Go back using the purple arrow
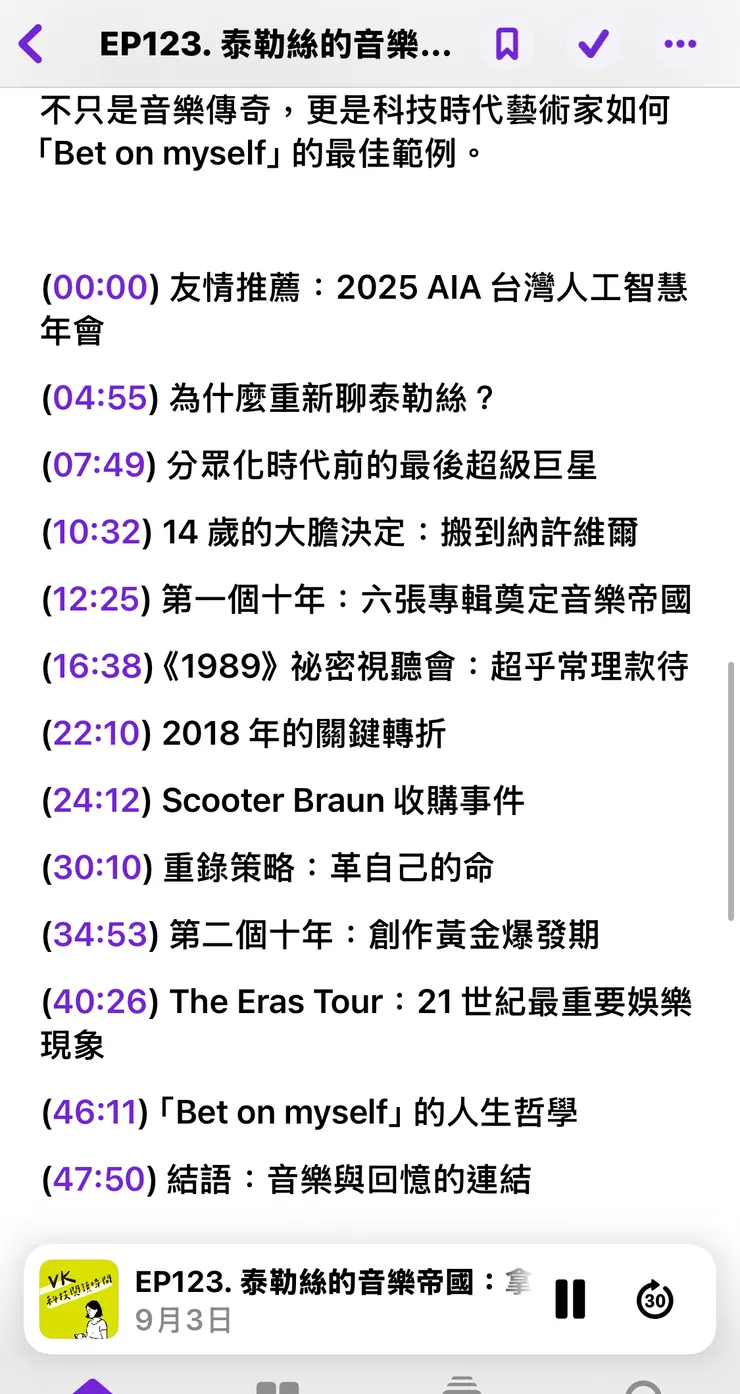 point(32,44)
